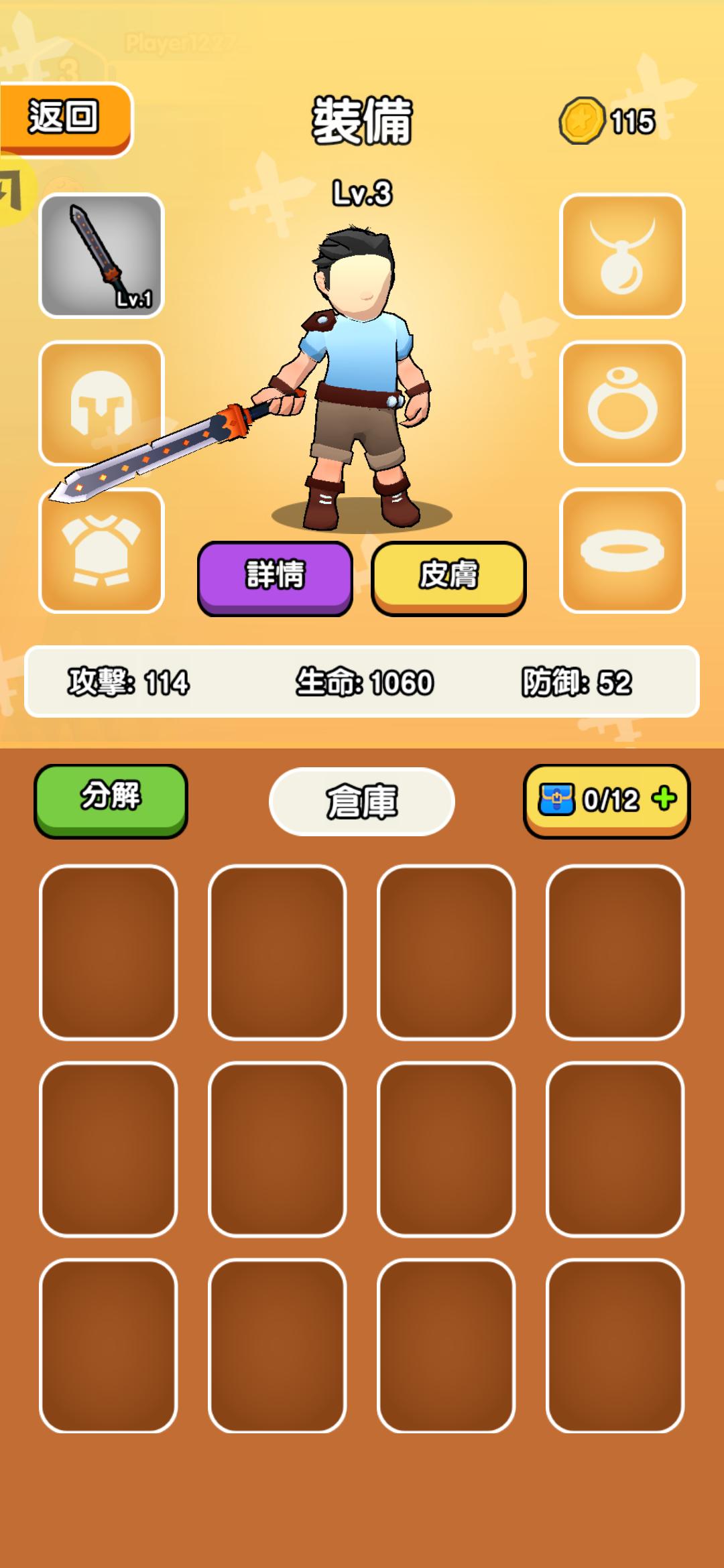This screenshot has height=1568, width=724.
Task: Tap the 返回 back button
Action: coord(64,119)
